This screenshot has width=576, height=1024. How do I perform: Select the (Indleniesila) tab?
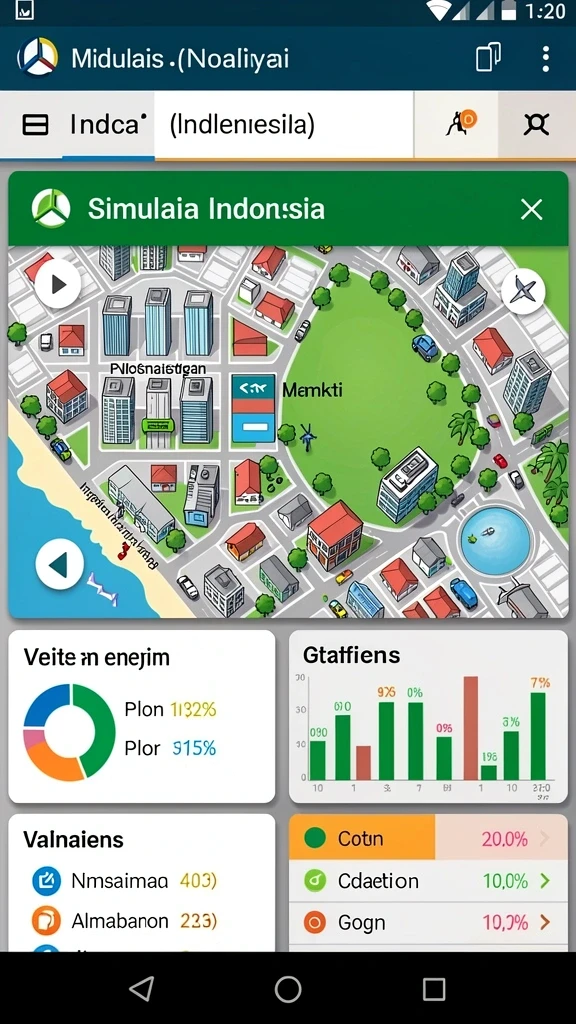tap(283, 124)
